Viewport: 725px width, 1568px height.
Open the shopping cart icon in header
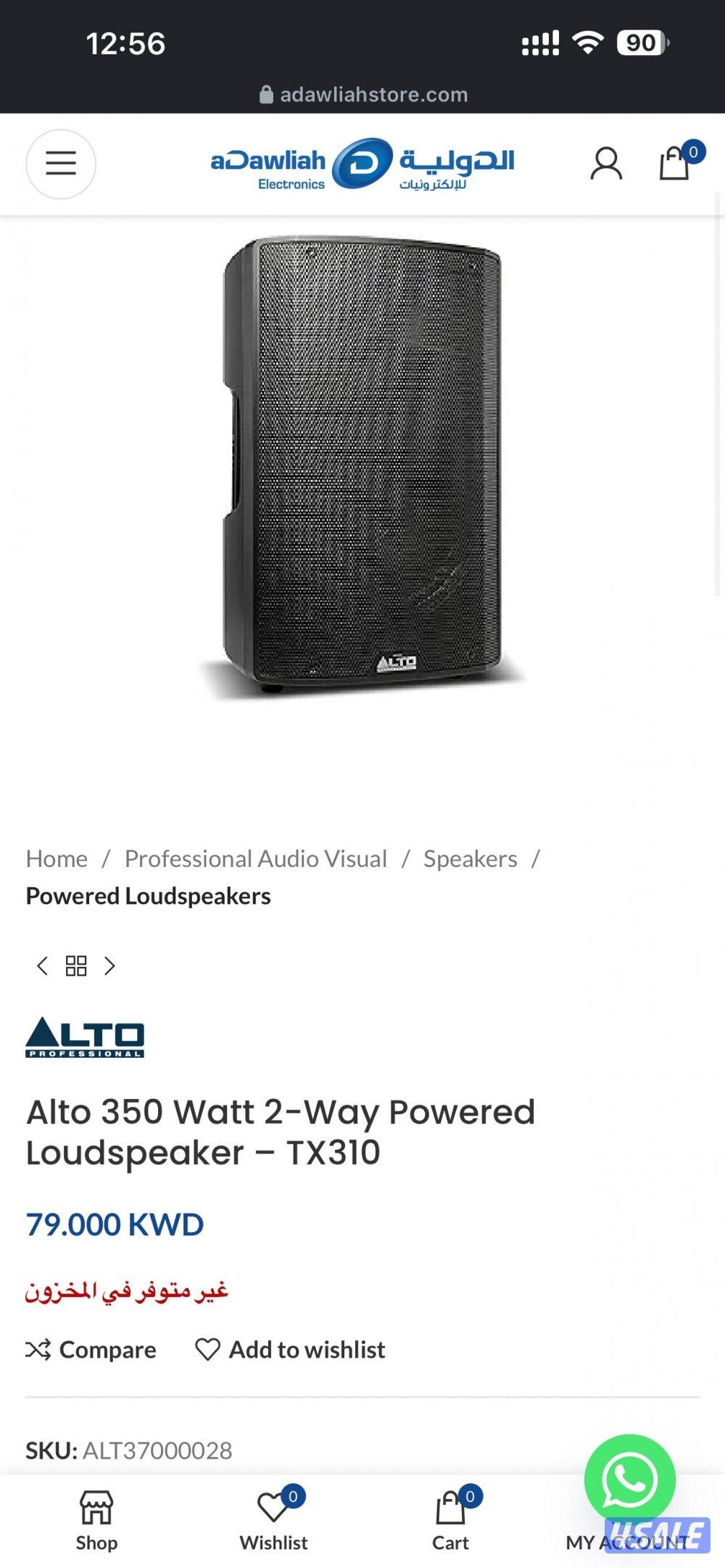pyautogui.click(x=675, y=164)
